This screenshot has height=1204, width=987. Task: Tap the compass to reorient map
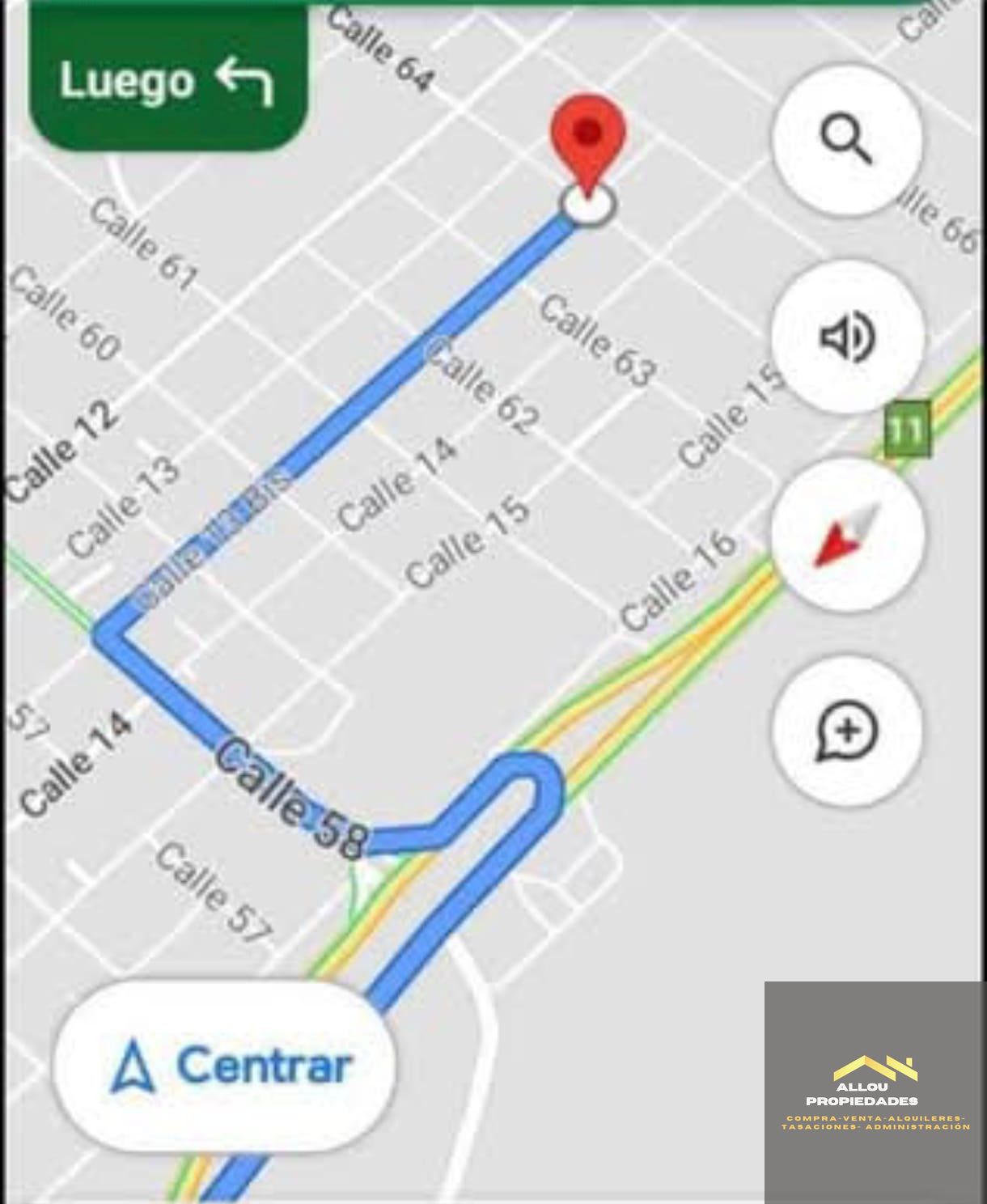pos(847,535)
